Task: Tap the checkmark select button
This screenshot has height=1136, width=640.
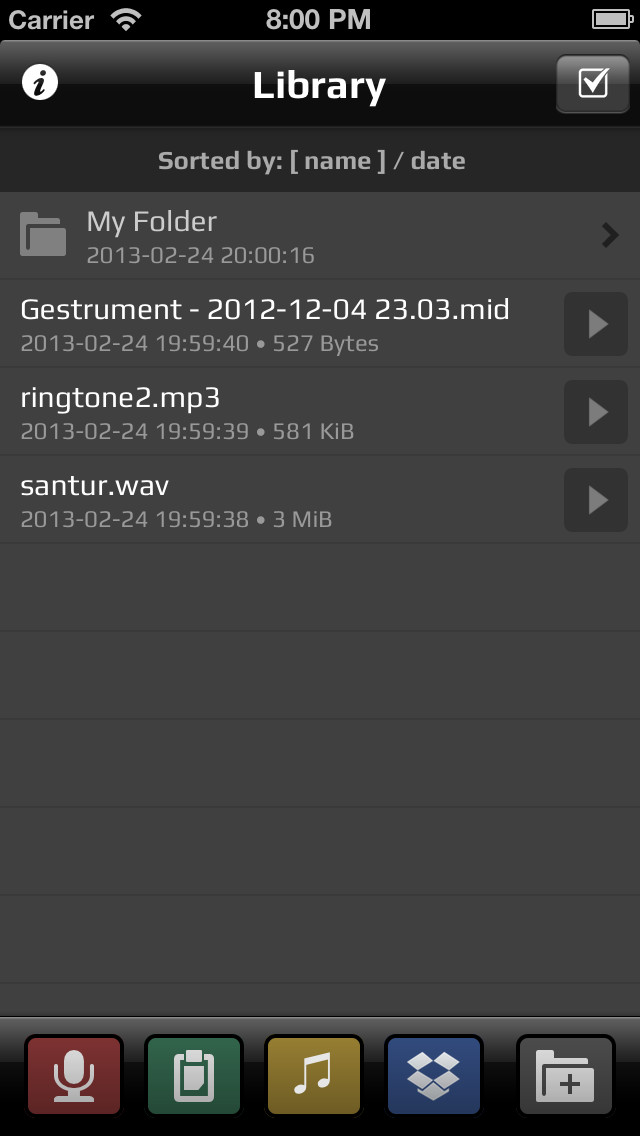Action: tap(593, 83)
